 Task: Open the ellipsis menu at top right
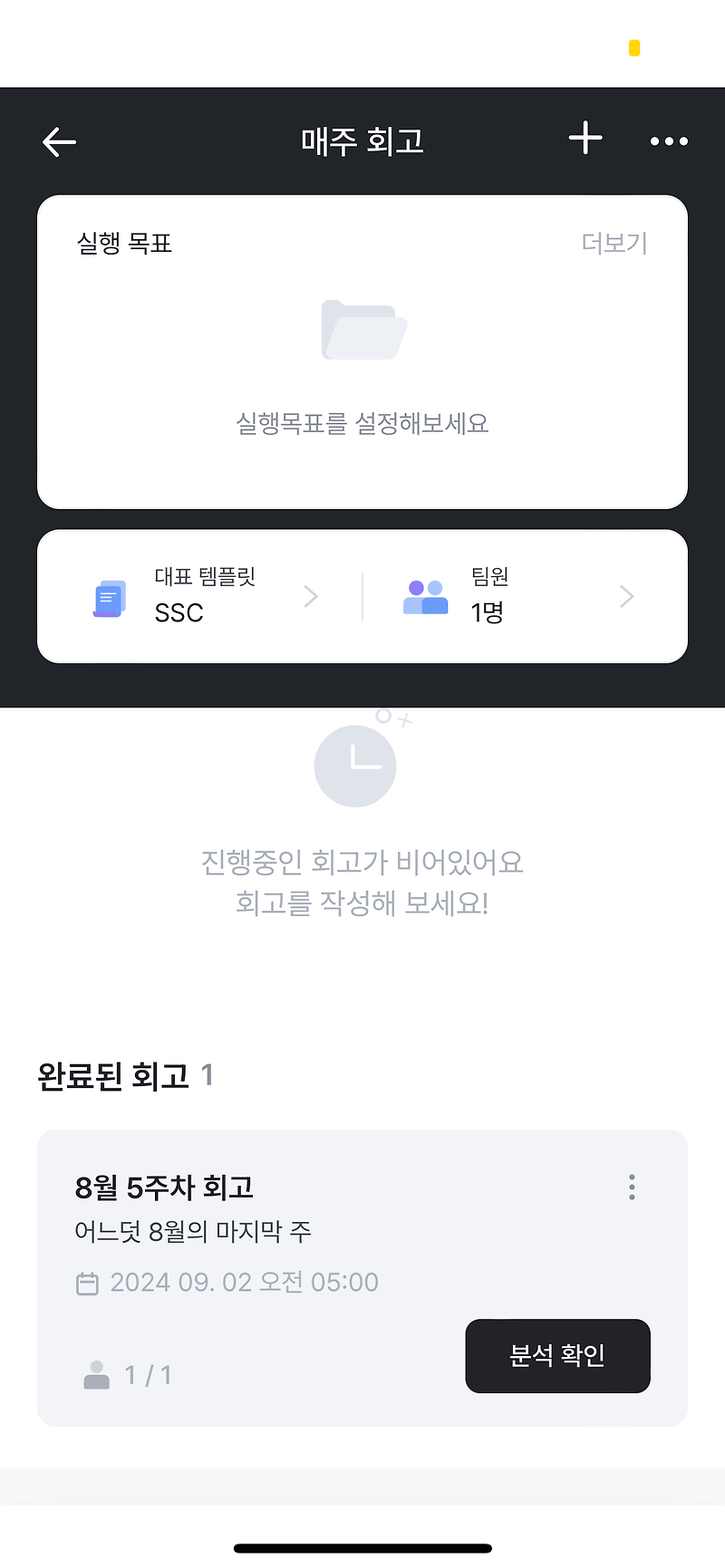(x=668, y=141)
